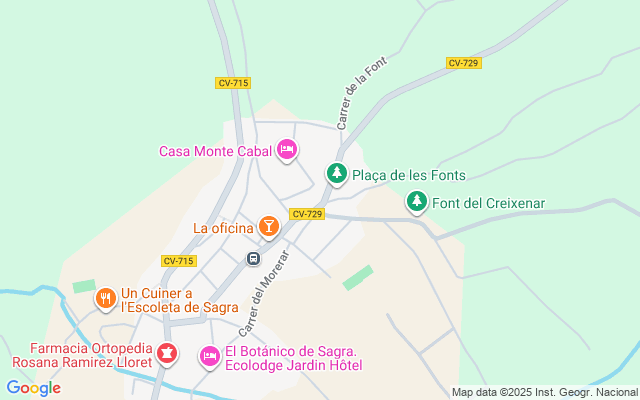Open the La oficina bar pin

point(268,228)
